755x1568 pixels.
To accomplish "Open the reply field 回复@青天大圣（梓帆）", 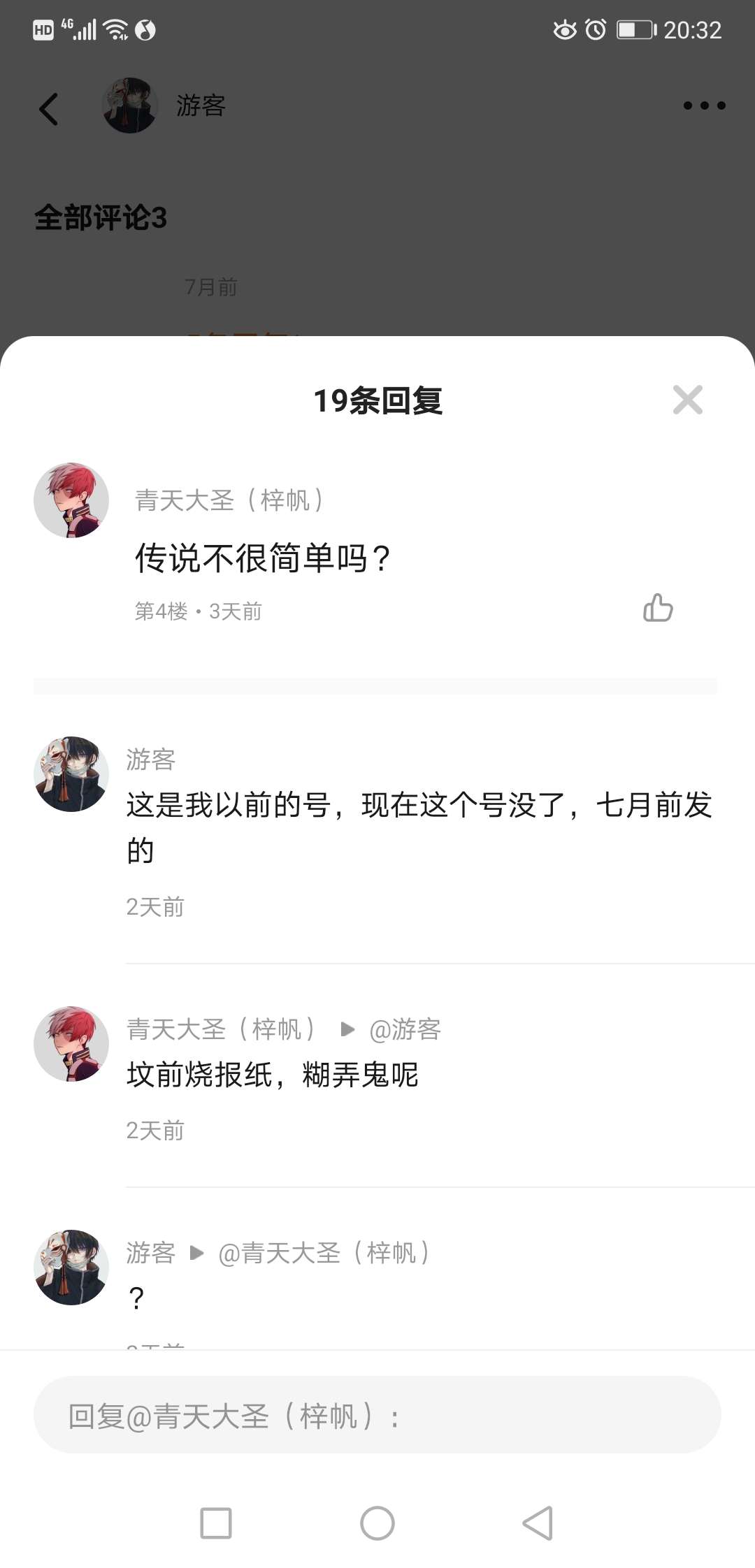I will (x=377, y=1416).
